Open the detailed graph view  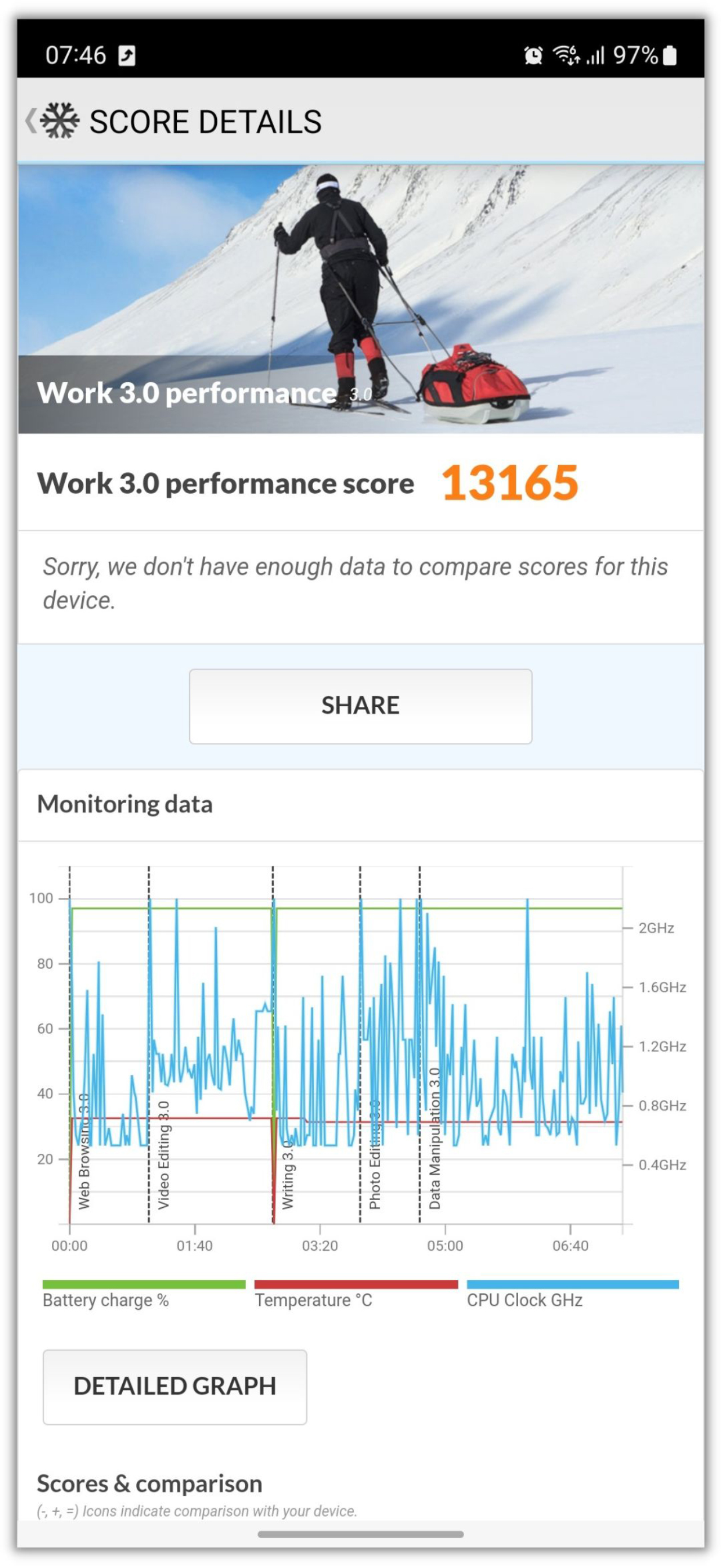click(175, 1386)
